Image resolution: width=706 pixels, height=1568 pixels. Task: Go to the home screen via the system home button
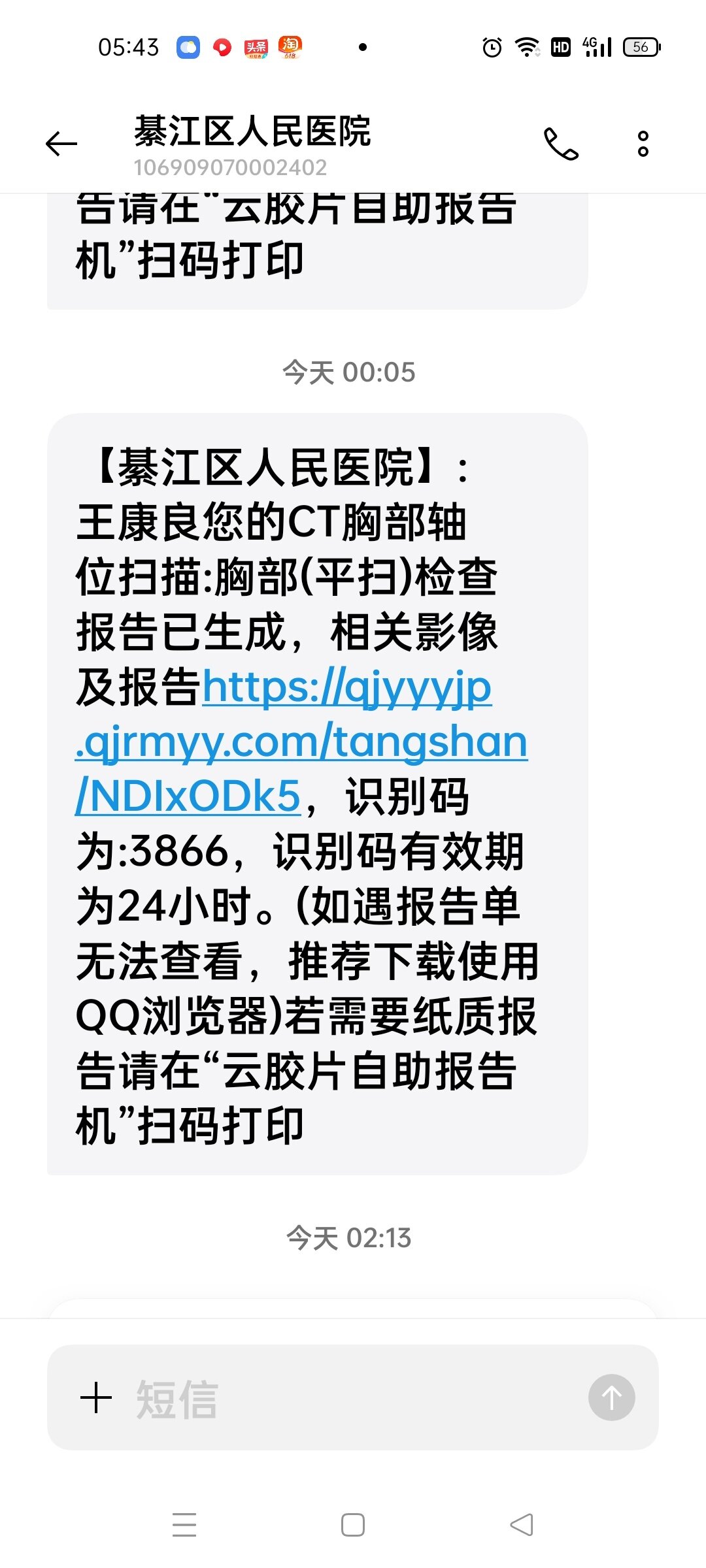(353, 1524)
